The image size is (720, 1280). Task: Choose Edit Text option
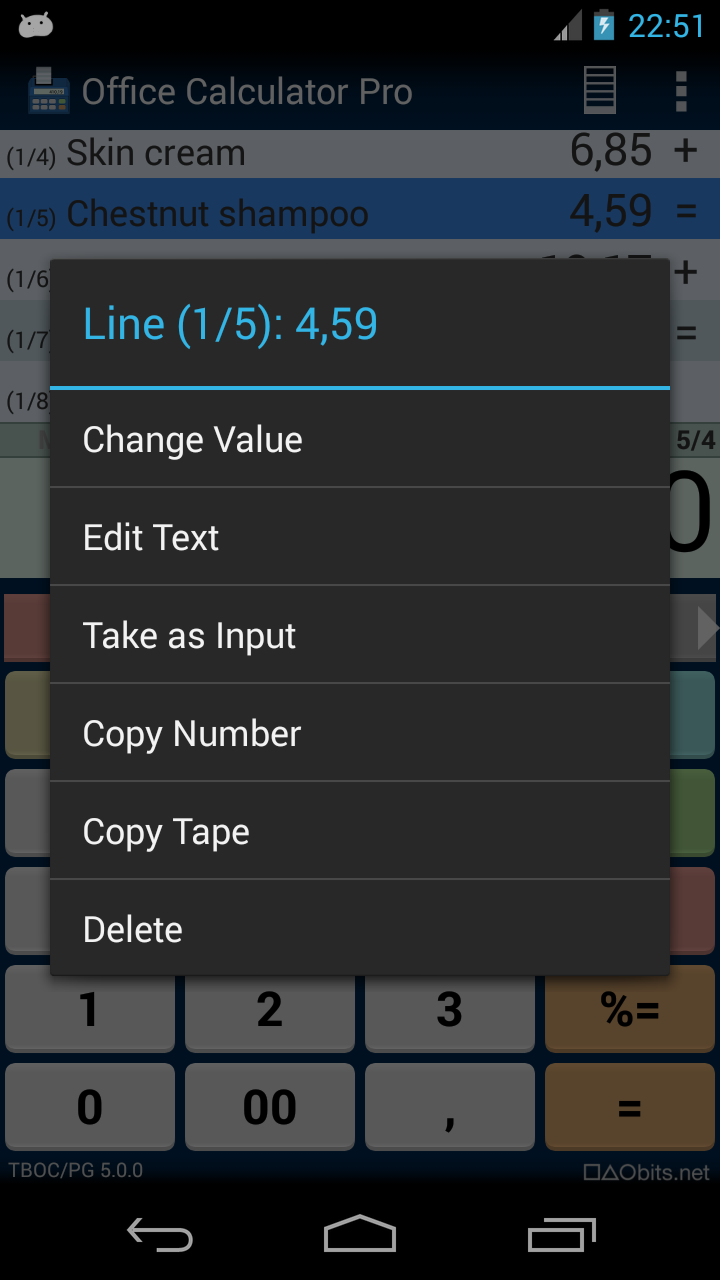[x=359, y=538]
